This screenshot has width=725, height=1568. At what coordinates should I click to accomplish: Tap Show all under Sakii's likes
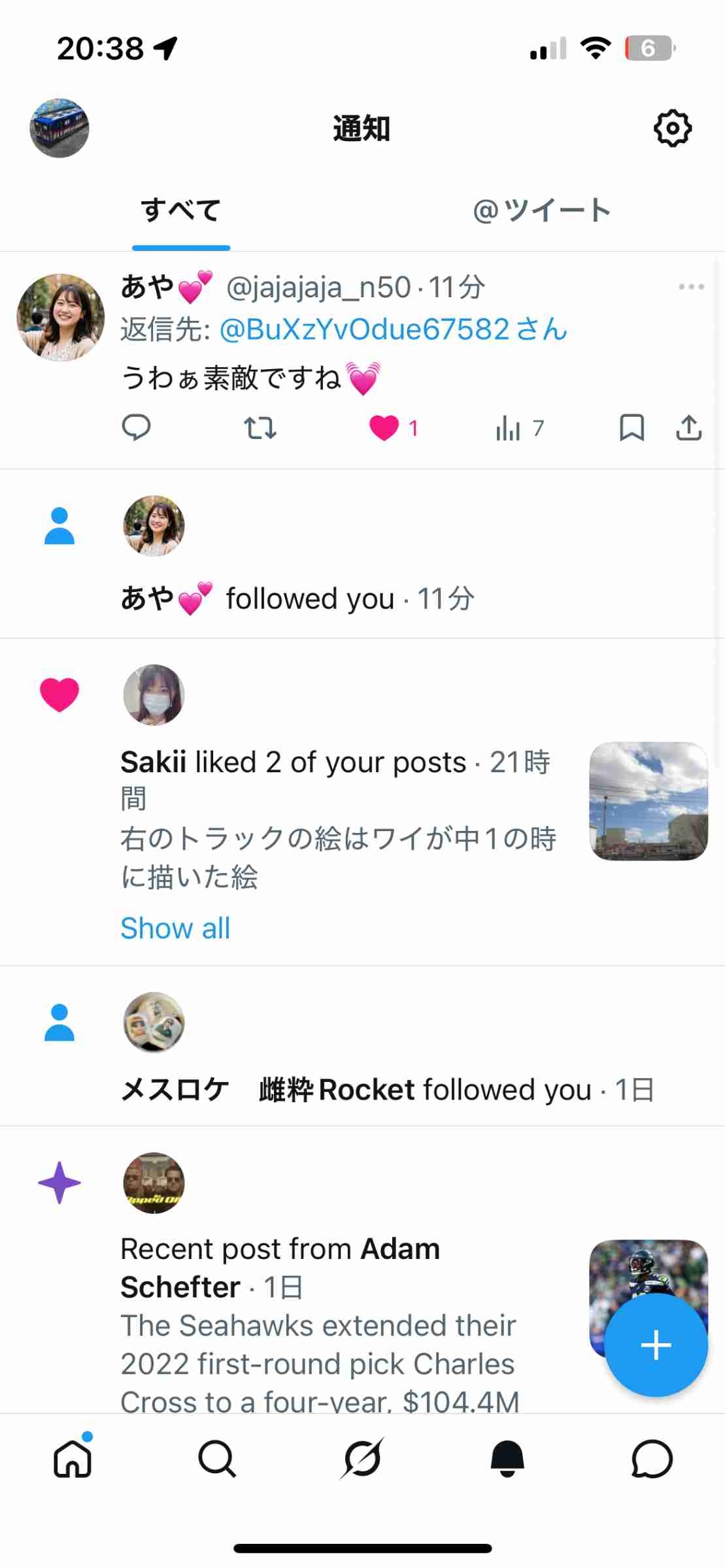click(x=175, y=928)
